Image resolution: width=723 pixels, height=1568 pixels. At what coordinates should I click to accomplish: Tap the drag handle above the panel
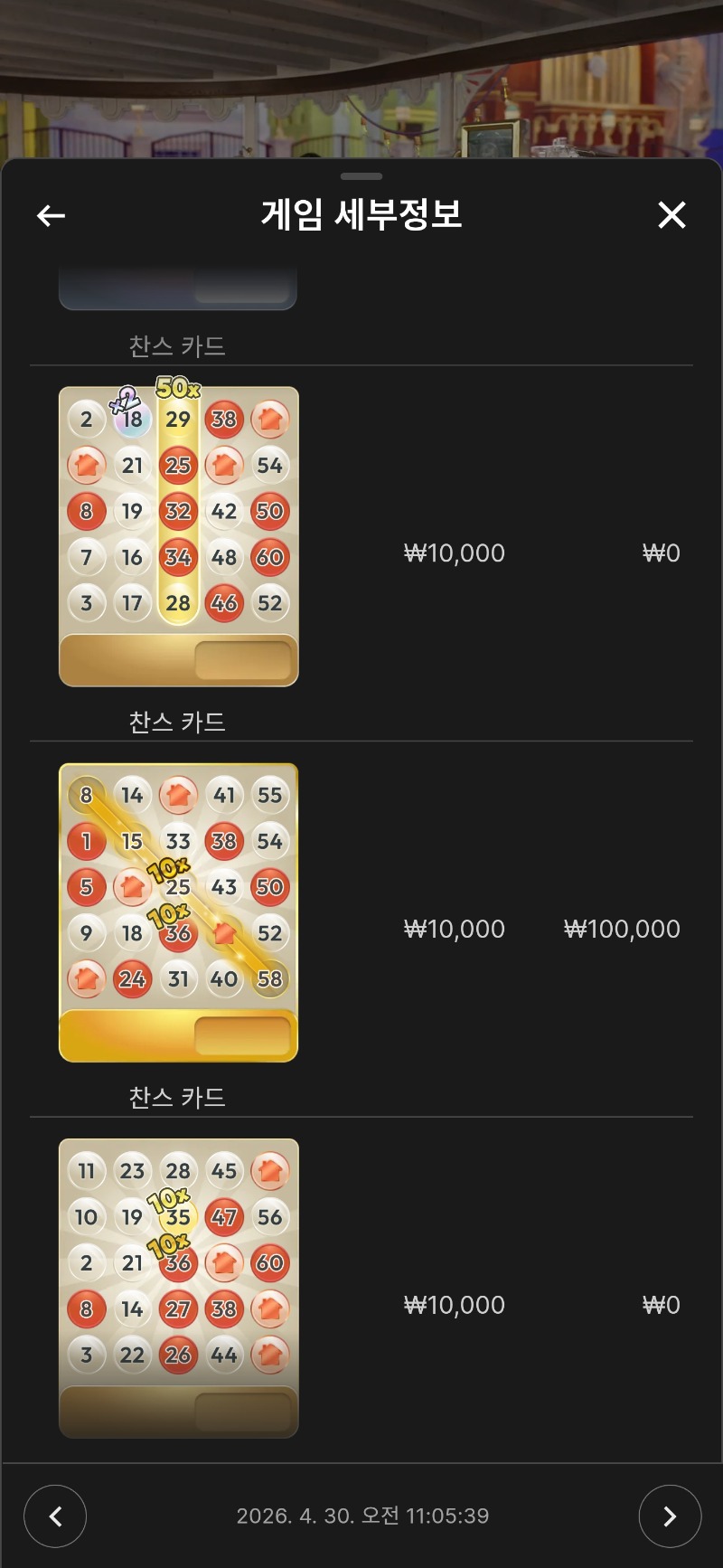coord(361,178)
